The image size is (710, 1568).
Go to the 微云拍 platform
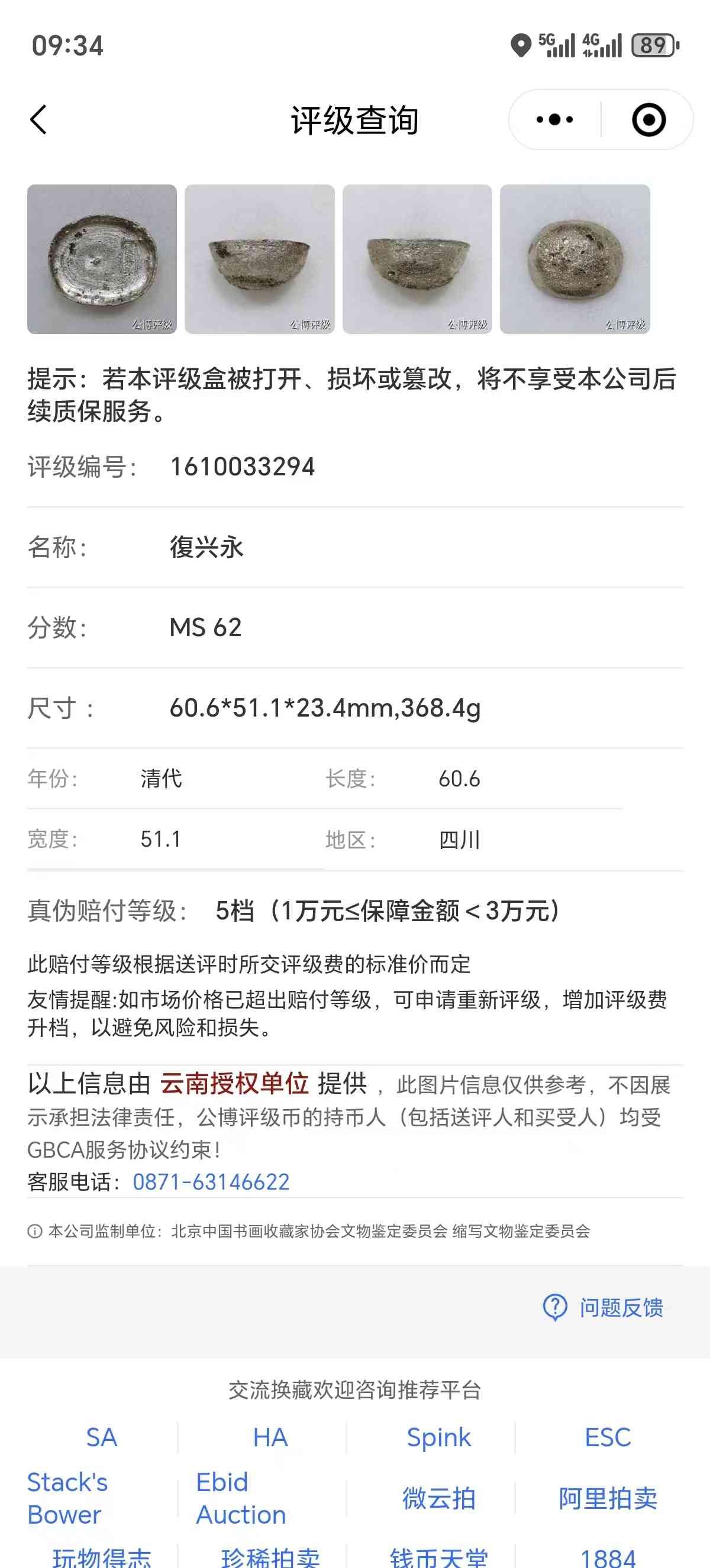click(x=438, y=1498)
